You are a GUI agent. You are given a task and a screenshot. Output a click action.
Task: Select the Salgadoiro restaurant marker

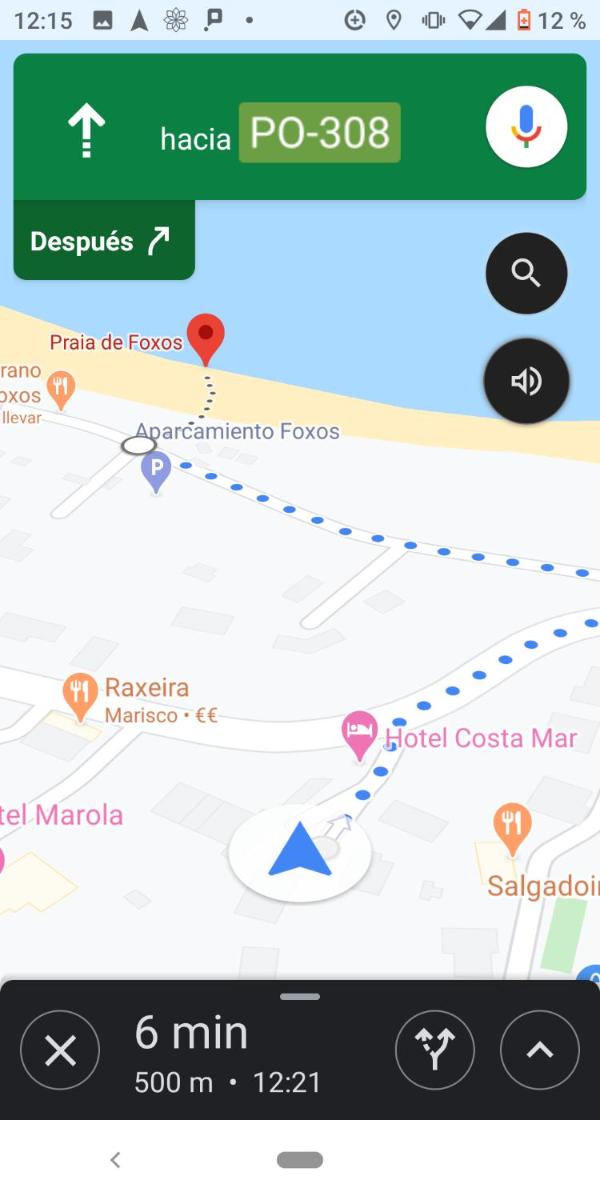point(512,827)
